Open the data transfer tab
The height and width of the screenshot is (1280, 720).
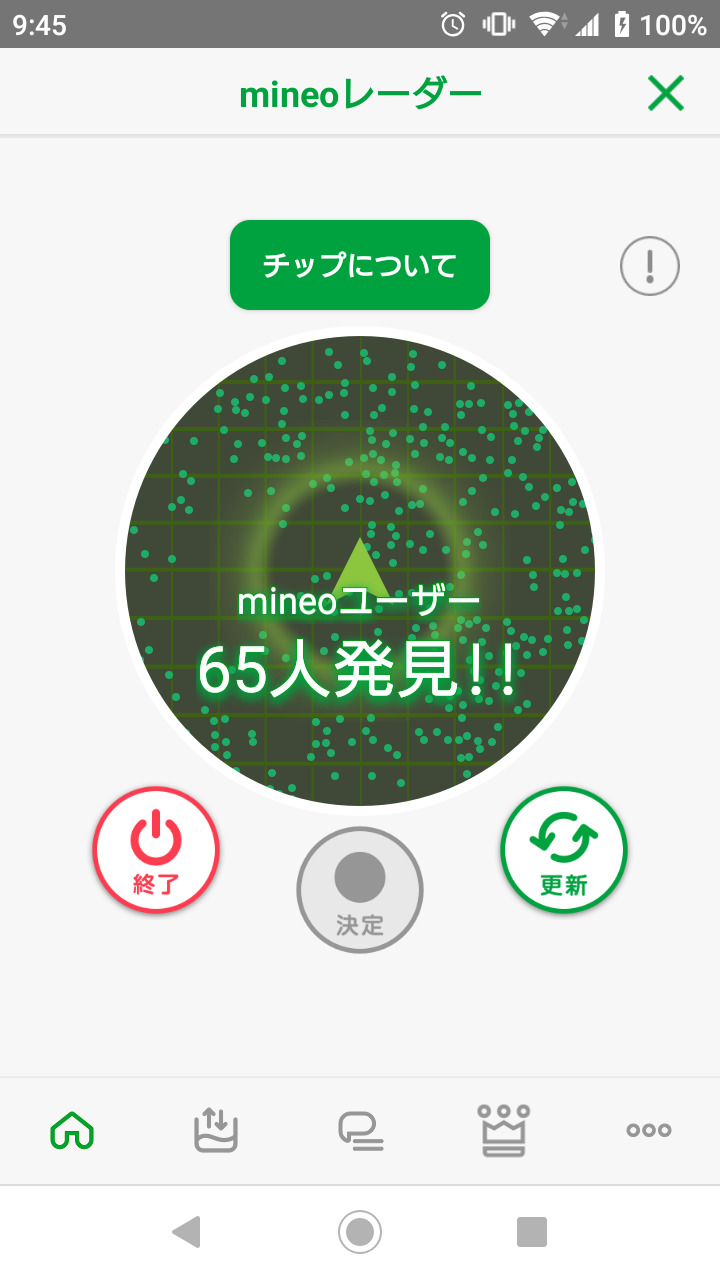tap(216, 1130)
